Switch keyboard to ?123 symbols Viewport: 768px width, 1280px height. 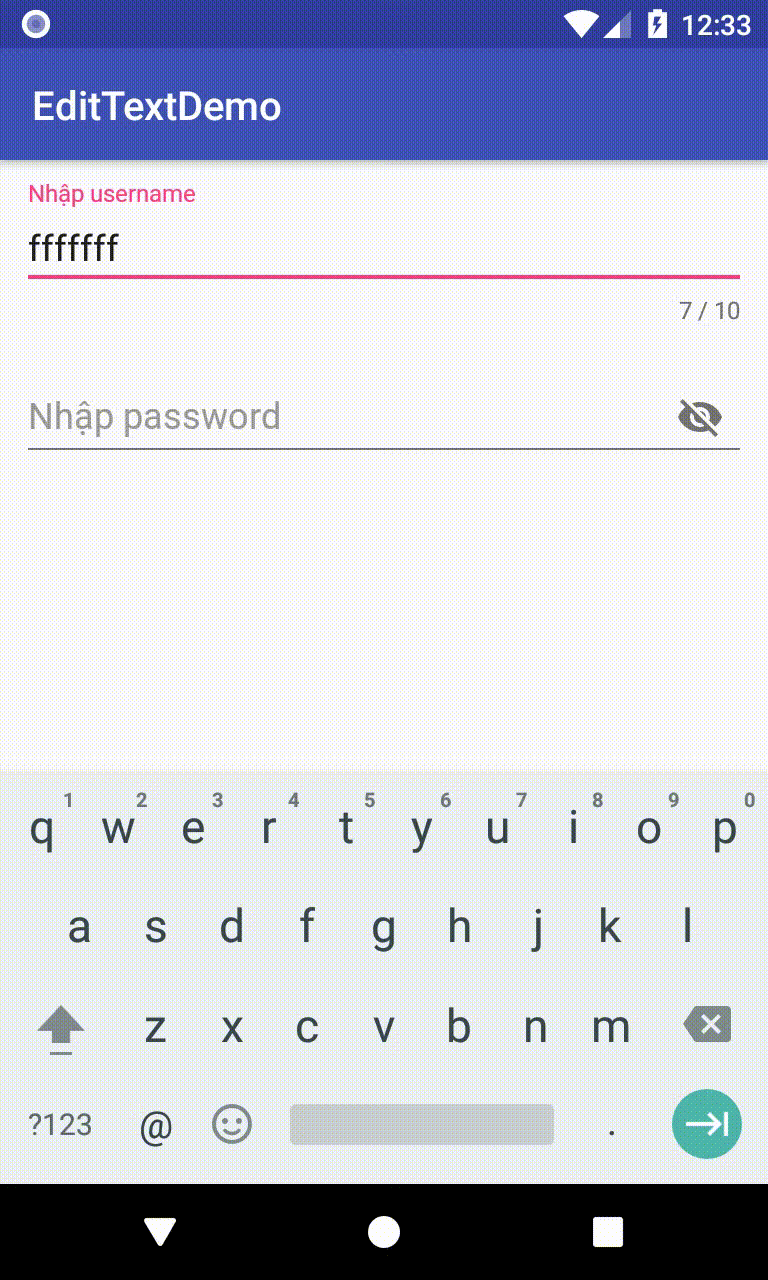pos(60,1125)
